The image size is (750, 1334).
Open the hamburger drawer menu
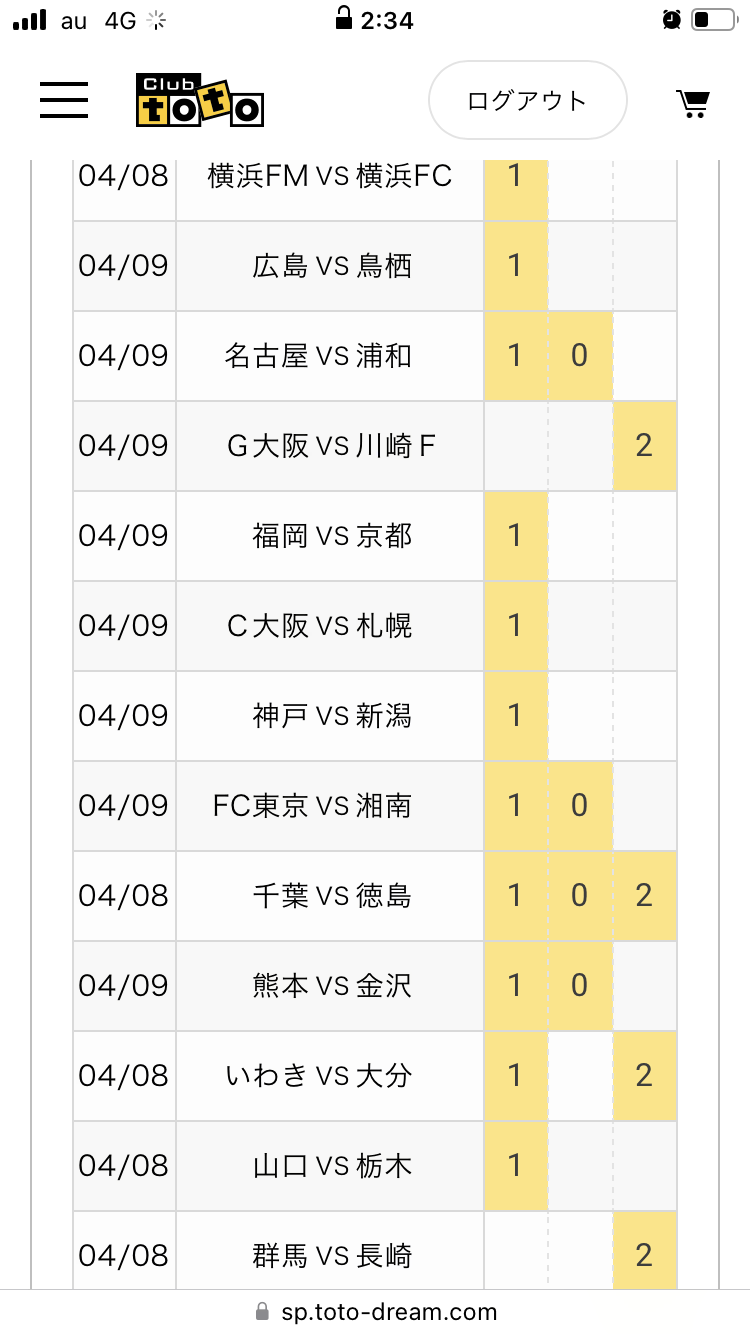64,100
